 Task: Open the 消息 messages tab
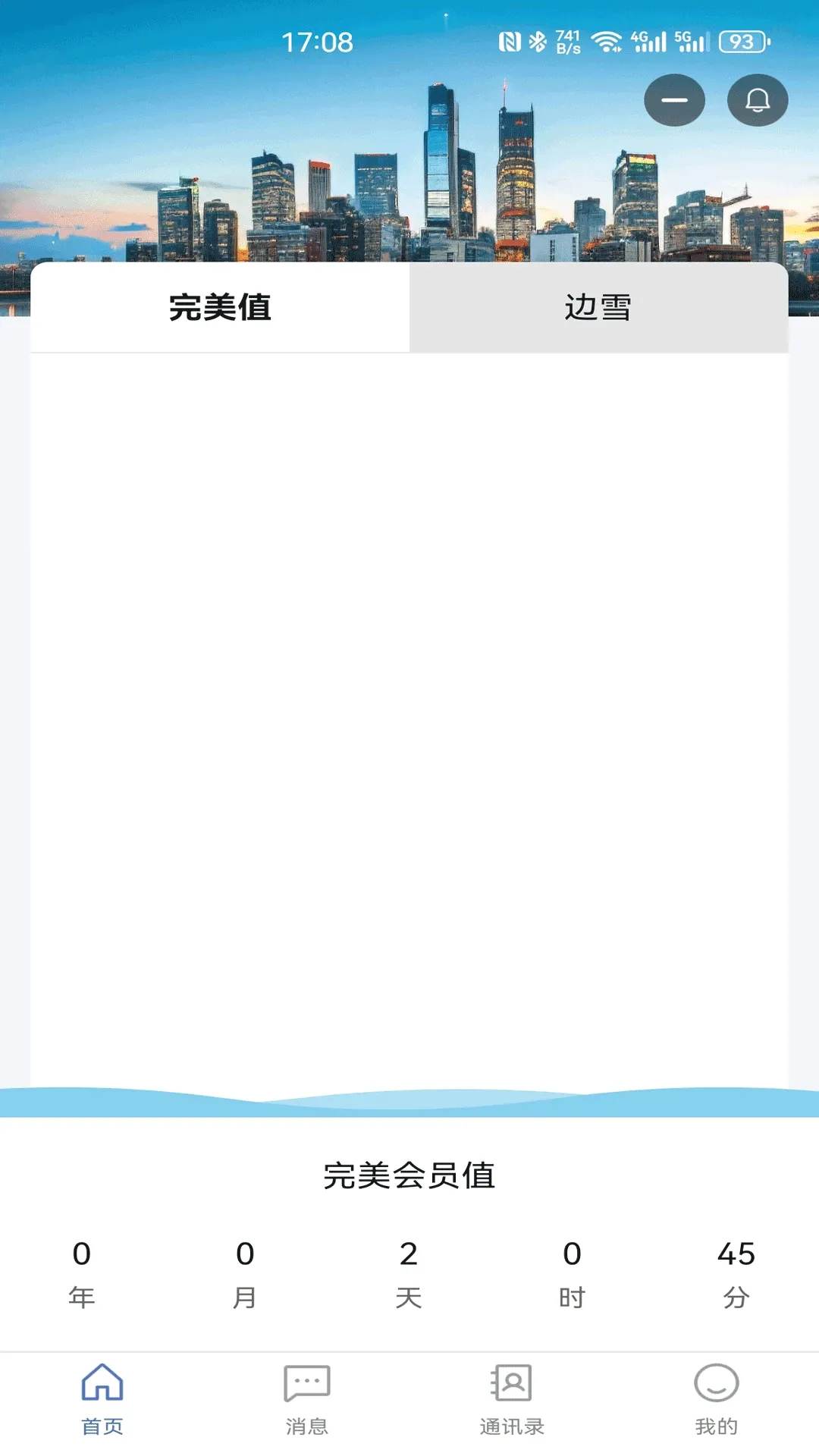[x=307, y=1400]
